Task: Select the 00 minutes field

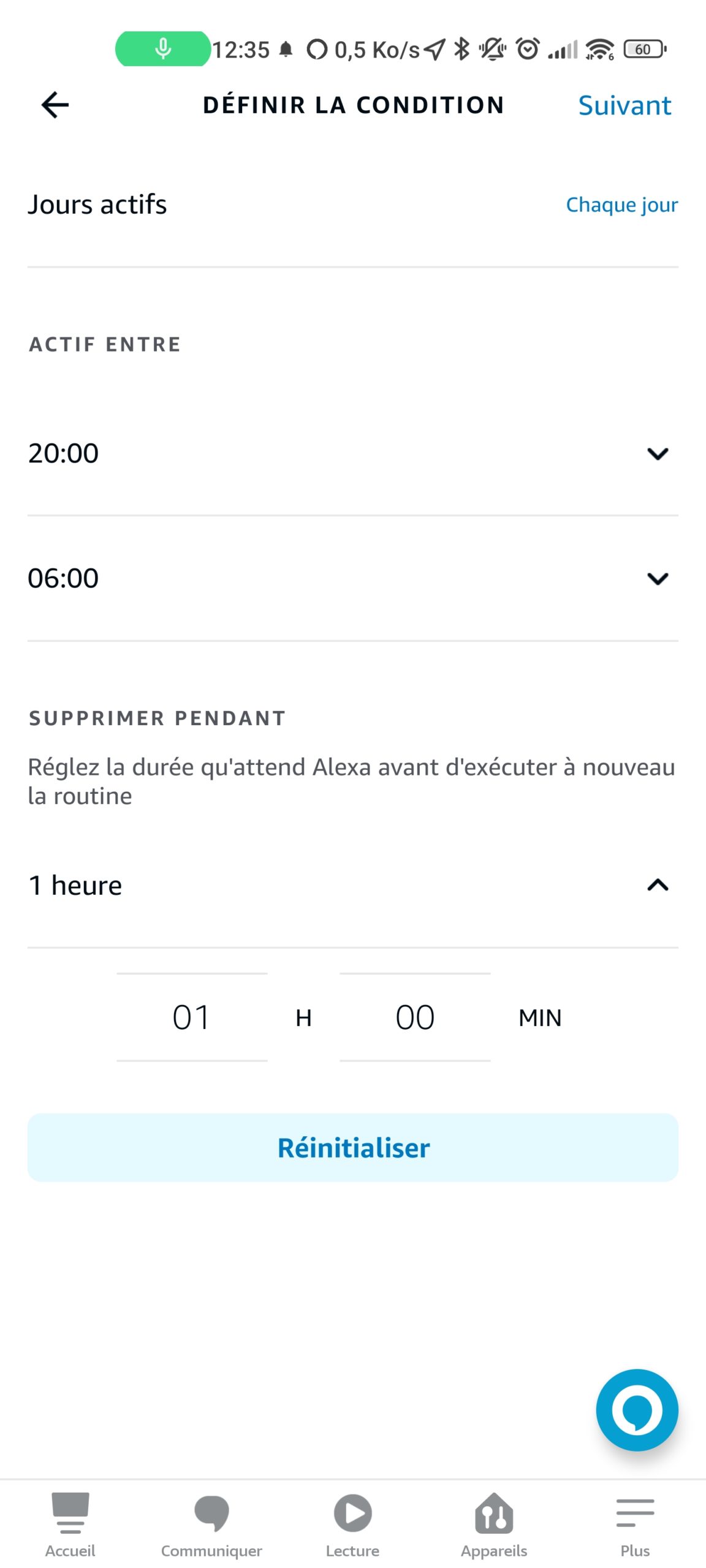Action: tap(415, 1017)
